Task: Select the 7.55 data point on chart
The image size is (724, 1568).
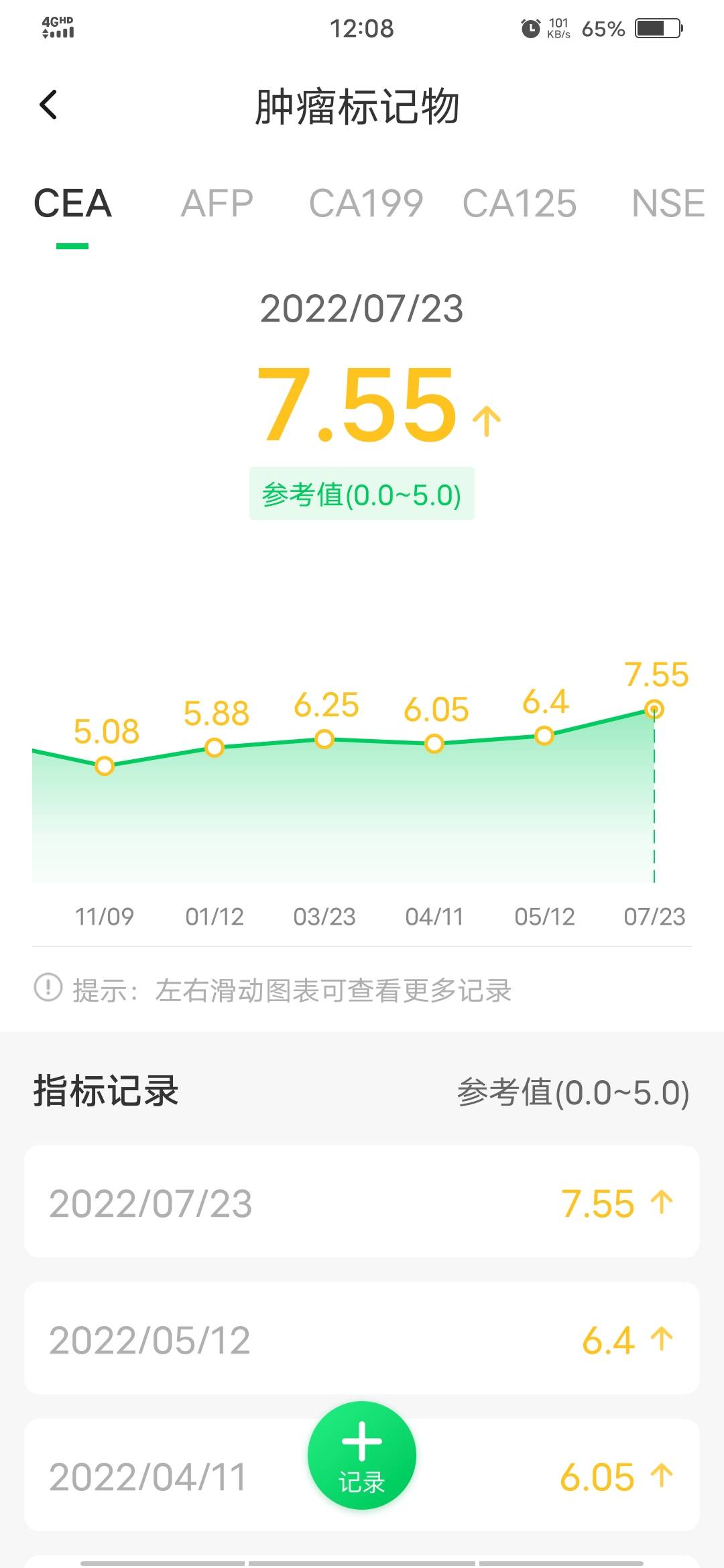Action: (x=655, y=708)
